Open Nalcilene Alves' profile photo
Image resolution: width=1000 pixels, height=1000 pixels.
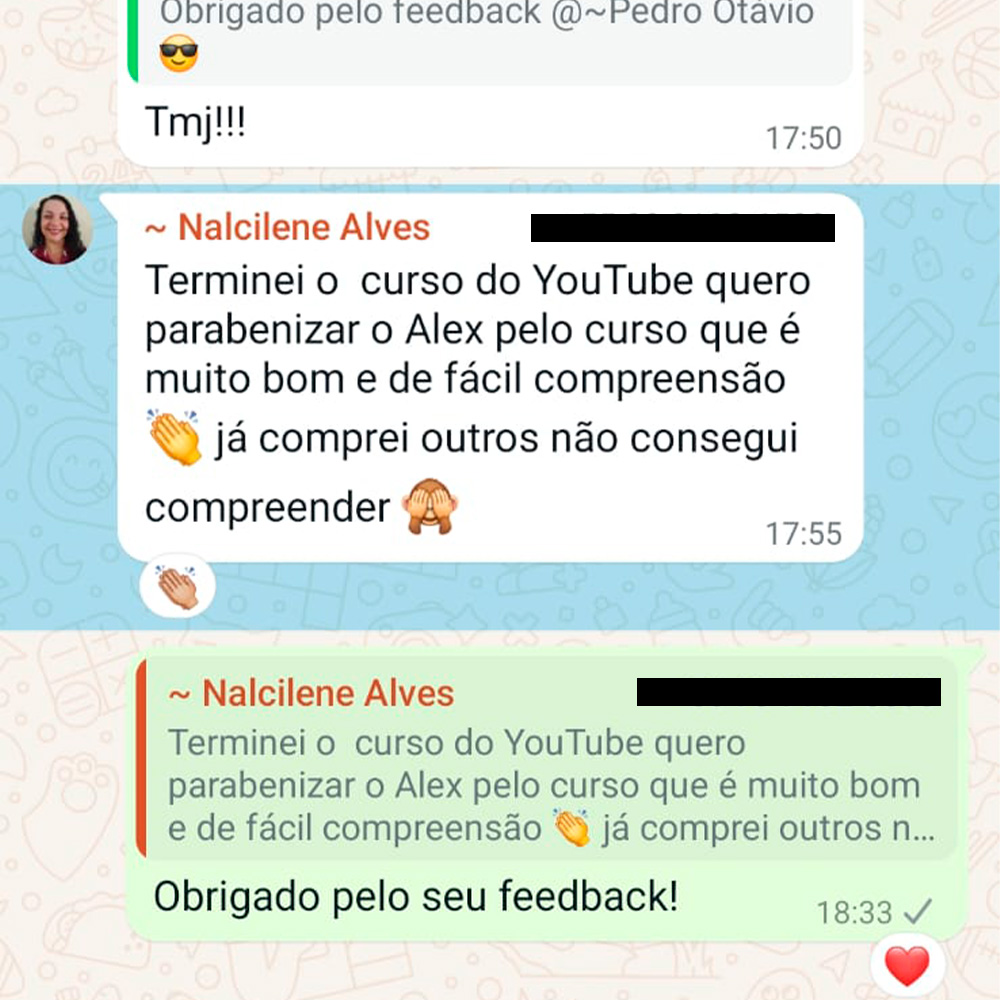(58, 229)
